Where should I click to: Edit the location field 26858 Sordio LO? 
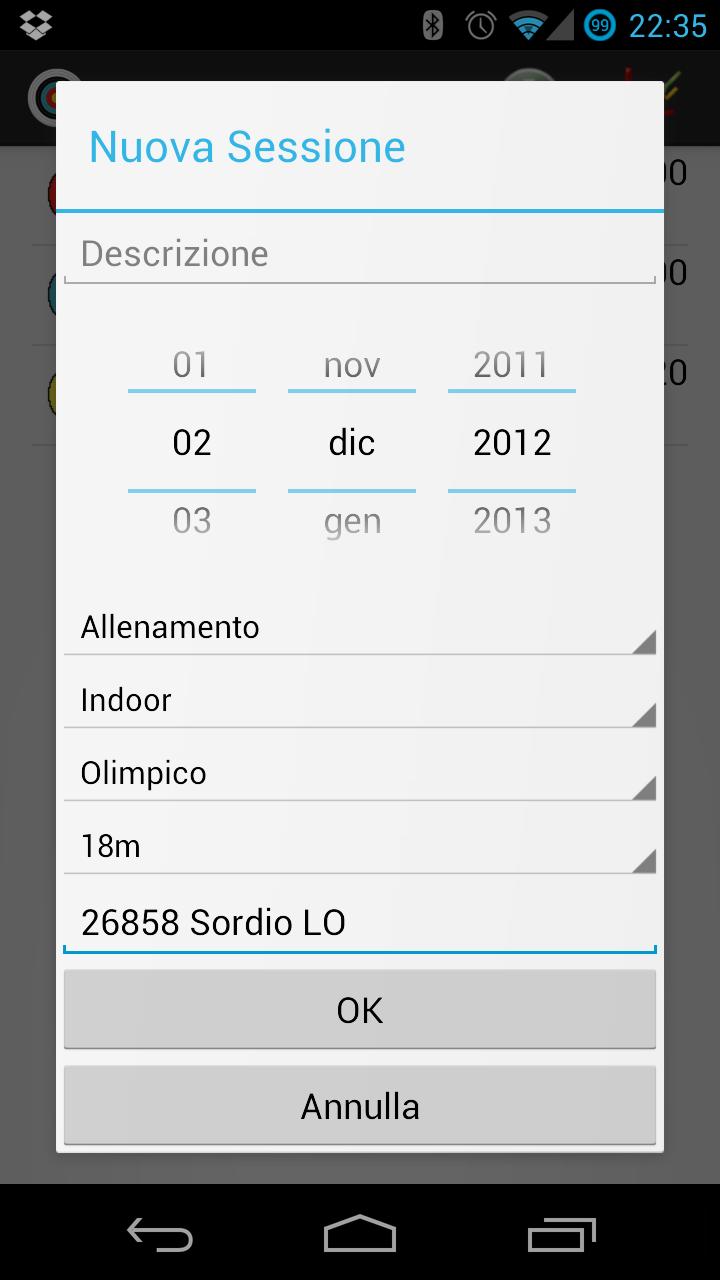(x=360, y=922)
